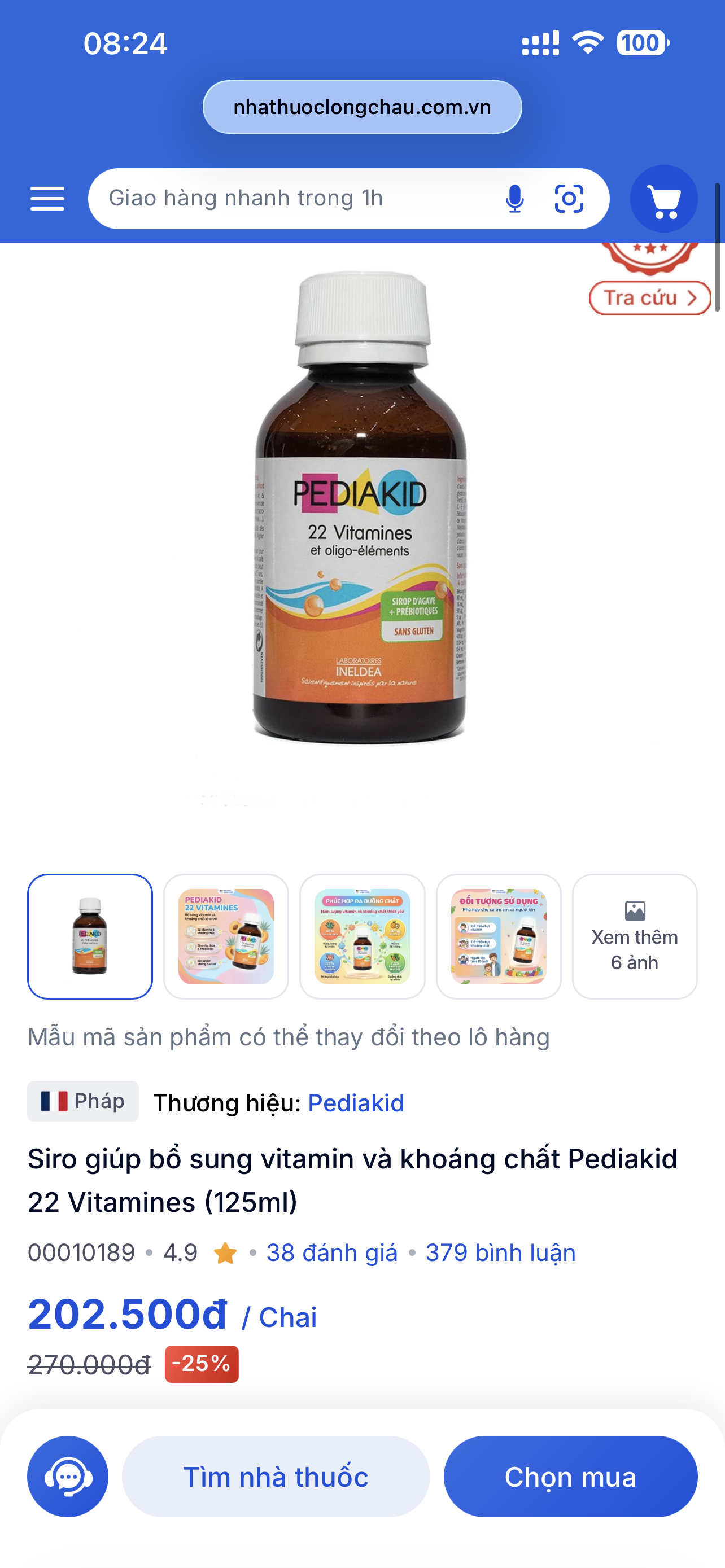The image size is (725, 1568).
Task: Open the camera scan search
Action: tap(569, 199)
